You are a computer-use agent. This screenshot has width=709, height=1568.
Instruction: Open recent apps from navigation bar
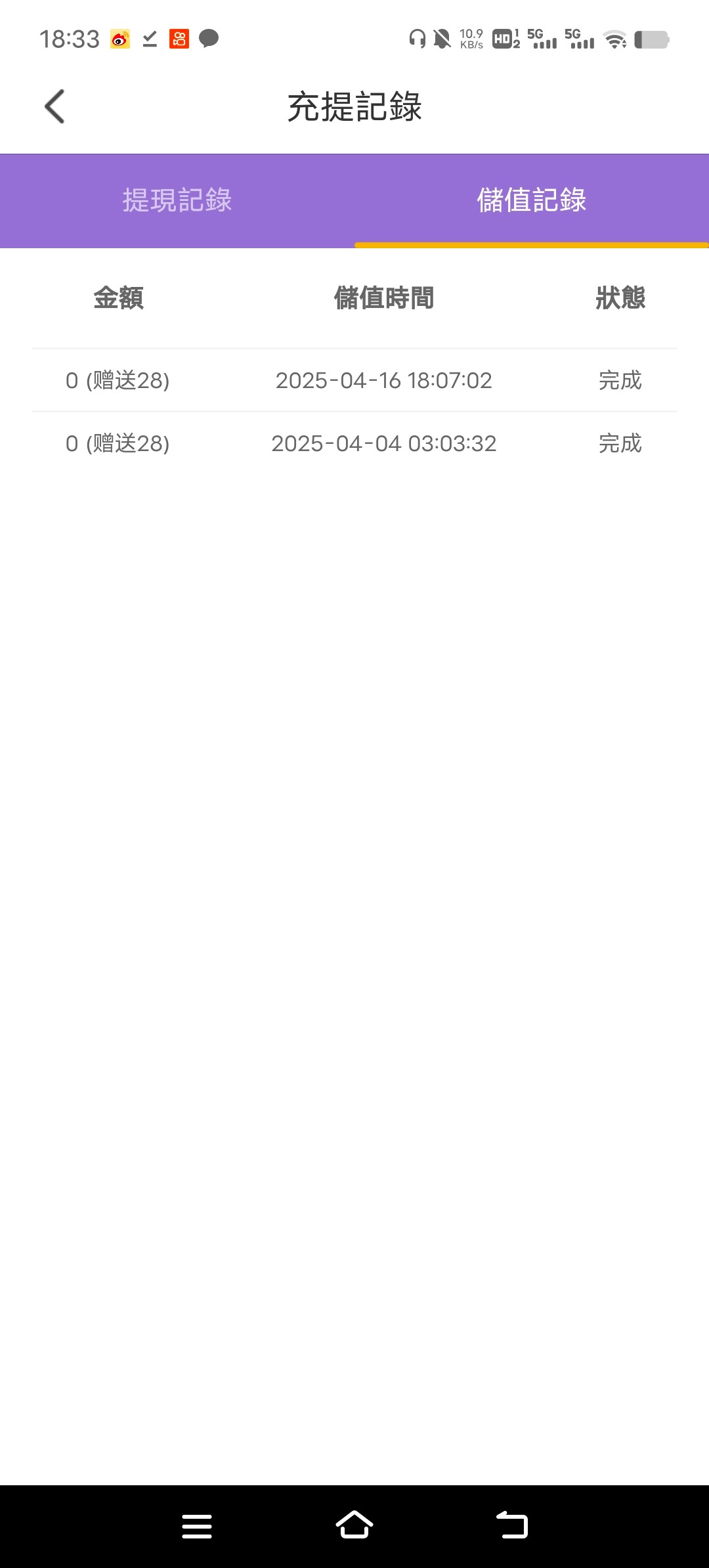click(197, 1526)
